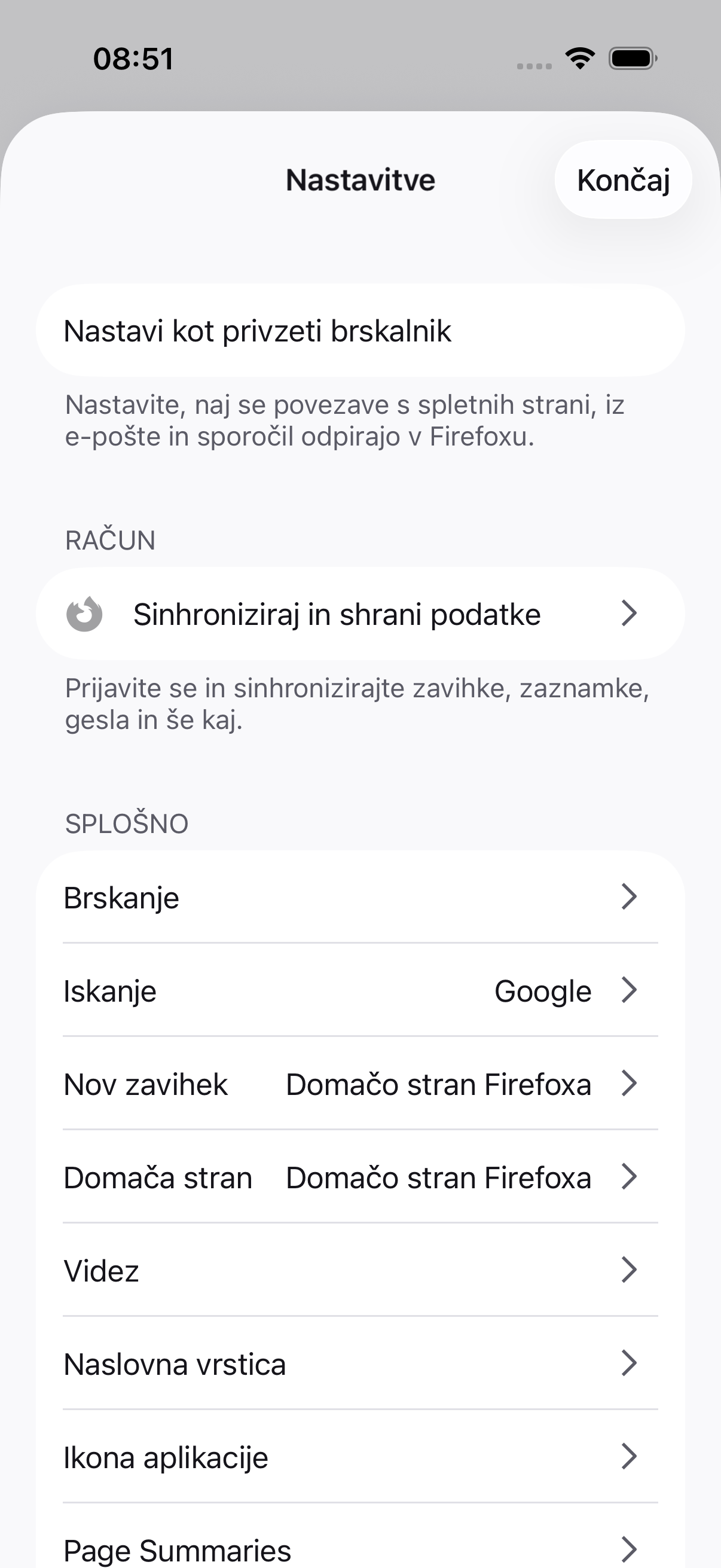
Task: Open Videz appearance settings
Action: (360, 1270)
